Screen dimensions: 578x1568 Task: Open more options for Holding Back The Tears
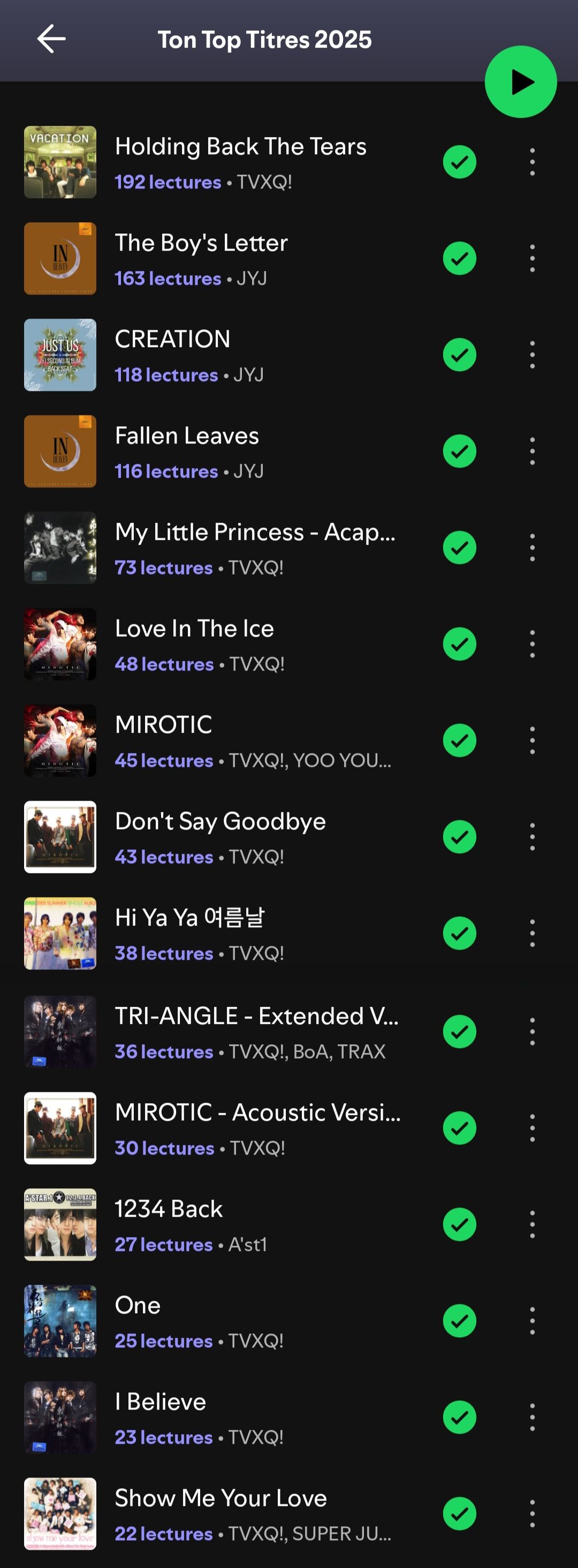[532, 162]
